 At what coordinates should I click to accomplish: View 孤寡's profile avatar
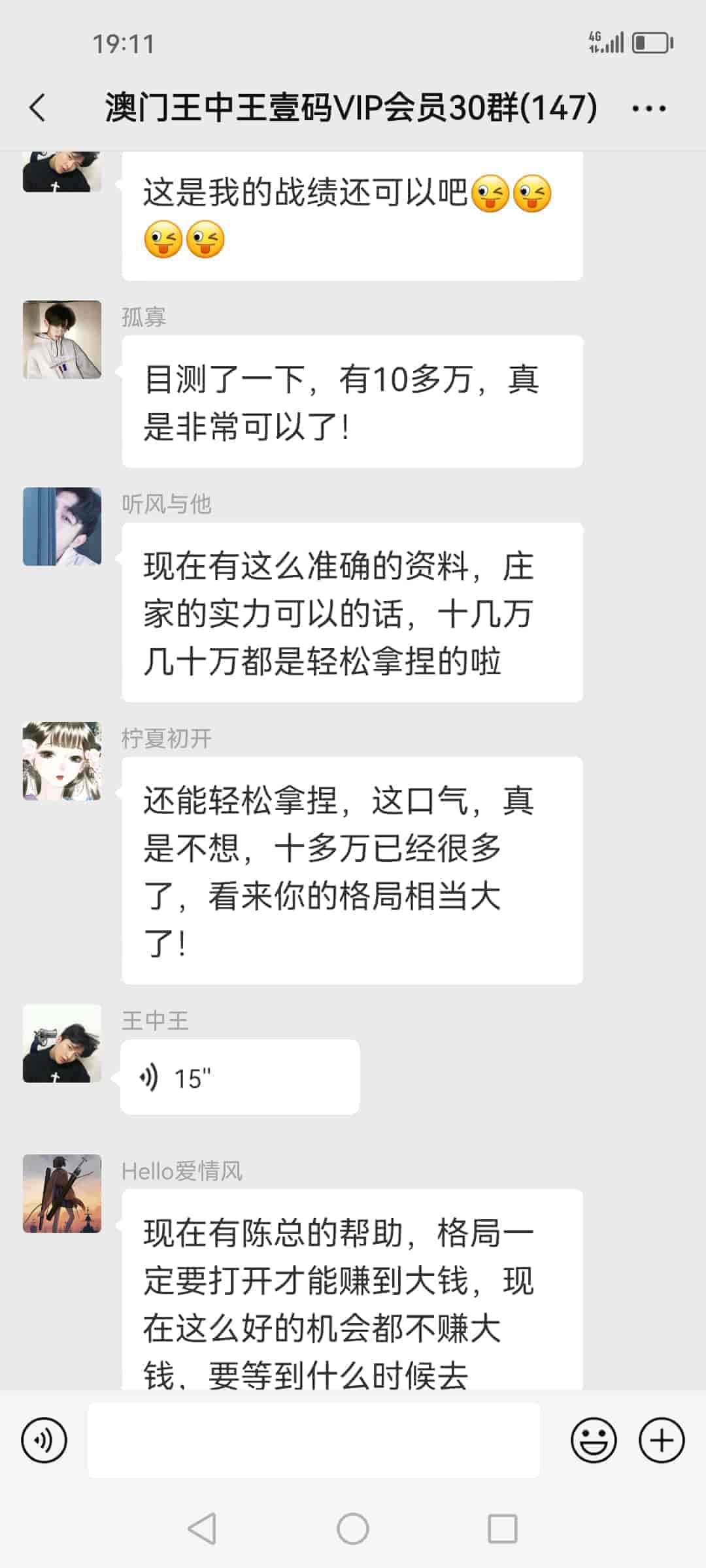click(x=62, y=340)
